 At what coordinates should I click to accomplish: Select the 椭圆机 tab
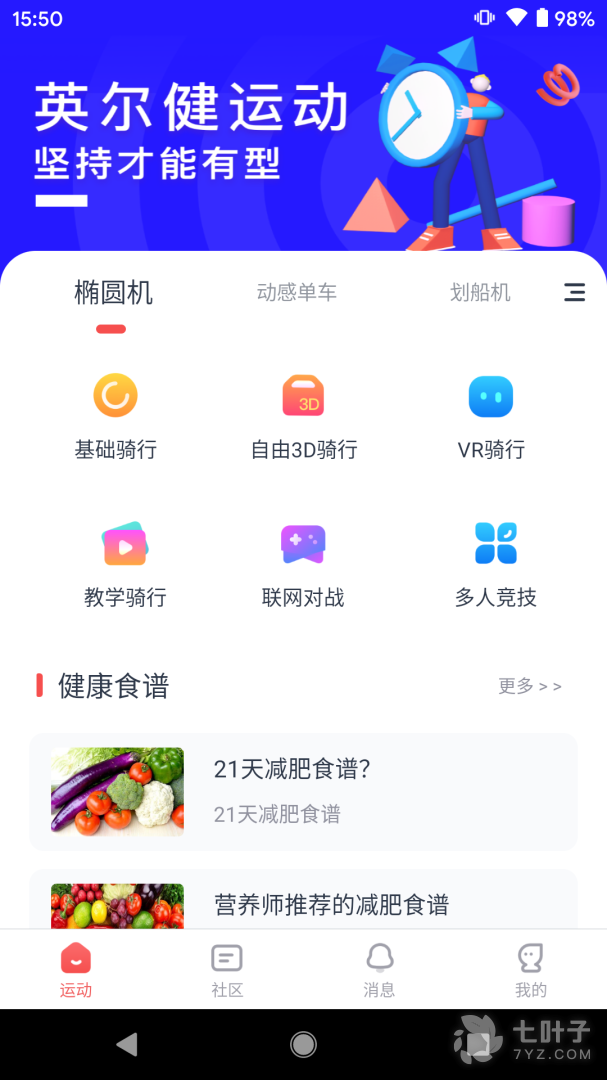pyautogui.click(x=113, y=292)
